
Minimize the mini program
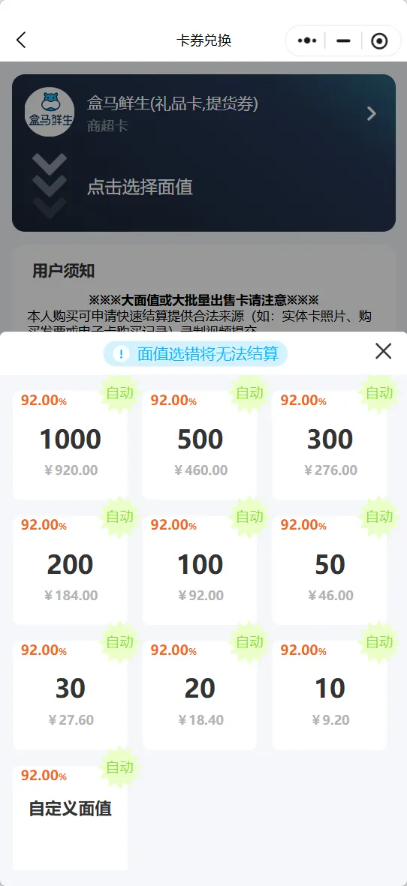tap(343, 41)
